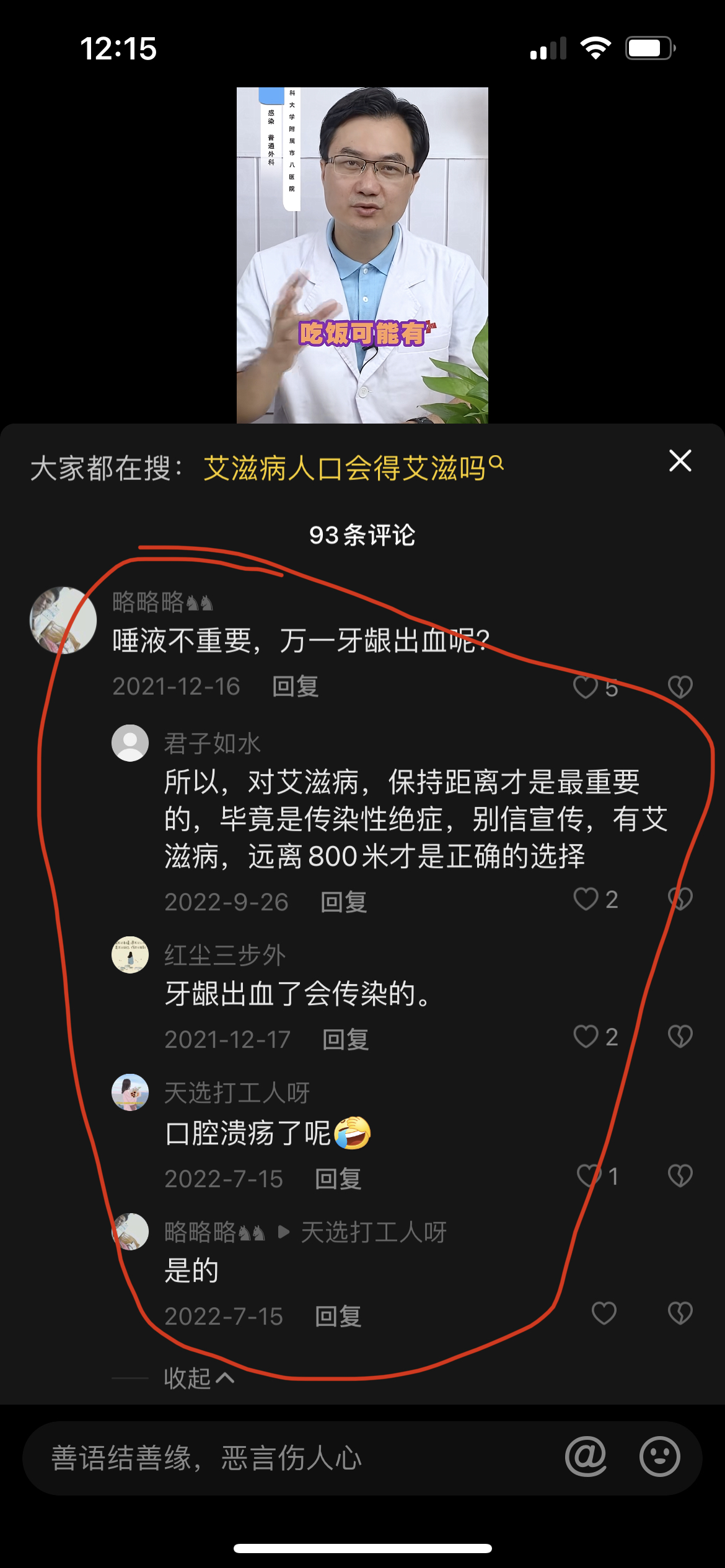Viewport: 725px width, 1568px height.
Task: Reply to 天选打工人呀's comment
Action: tap(338, 1179)
